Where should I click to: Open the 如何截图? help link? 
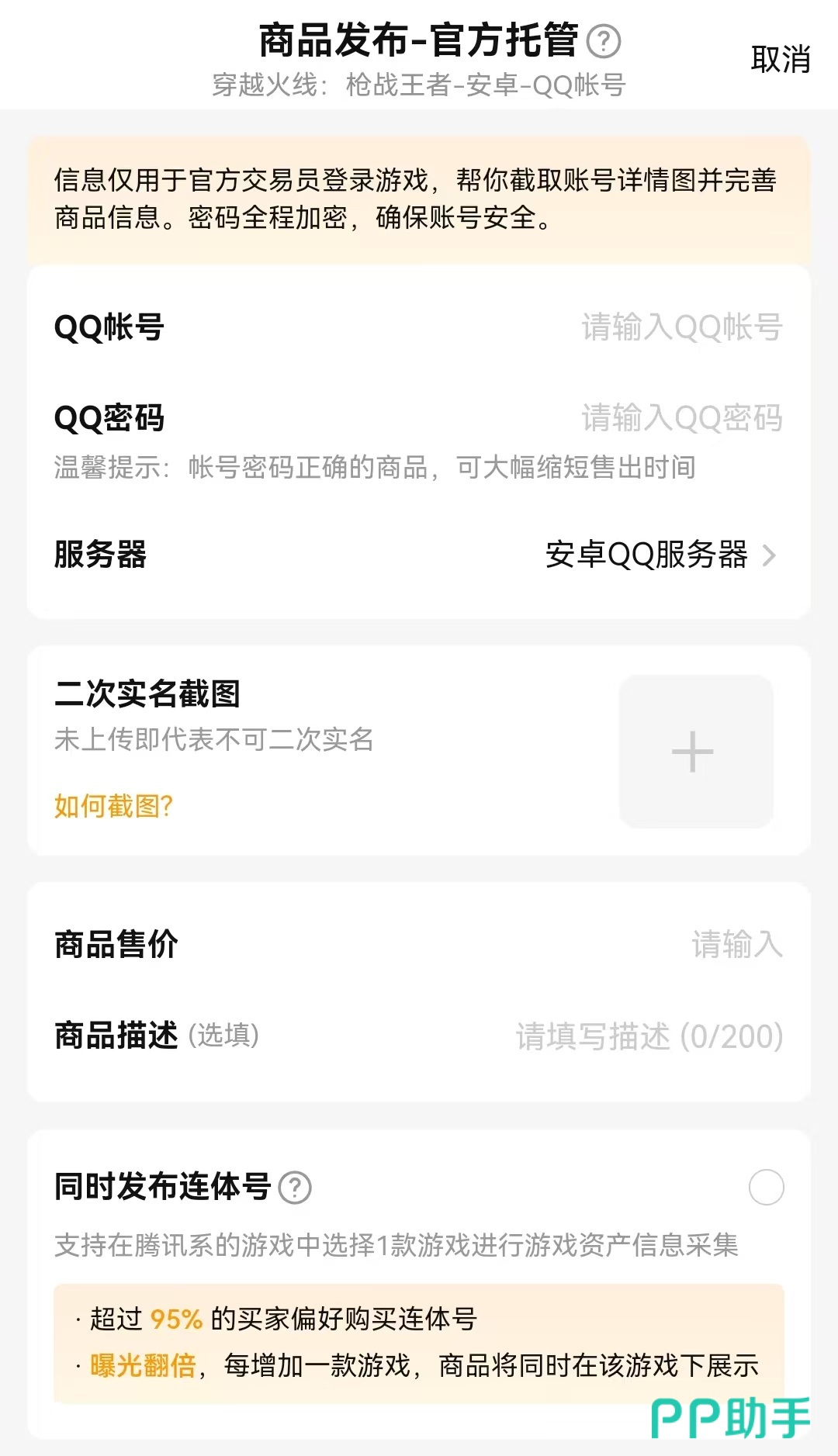pos(113,807)
